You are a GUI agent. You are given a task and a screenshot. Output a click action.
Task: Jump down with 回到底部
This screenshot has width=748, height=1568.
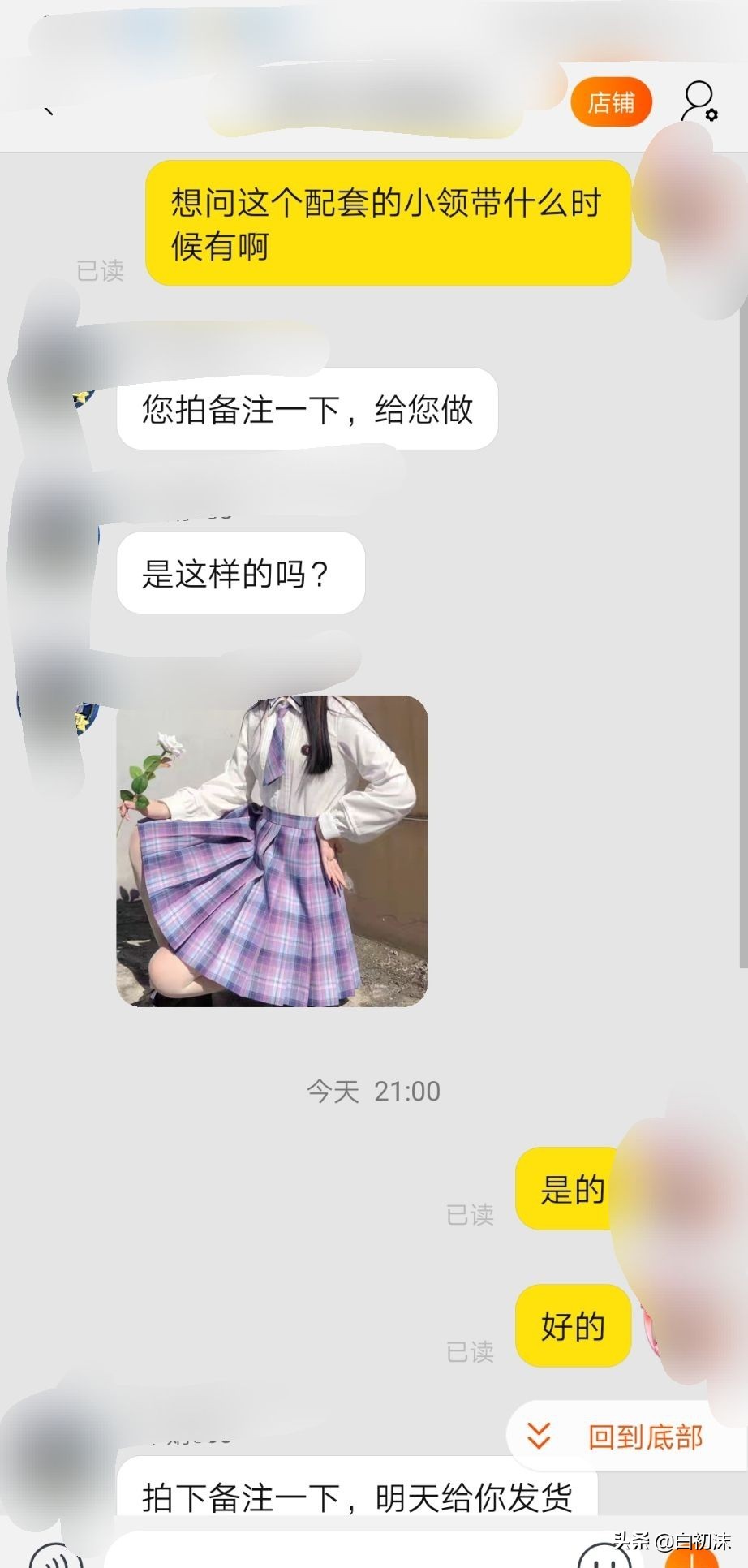[x=617, y=1436]
